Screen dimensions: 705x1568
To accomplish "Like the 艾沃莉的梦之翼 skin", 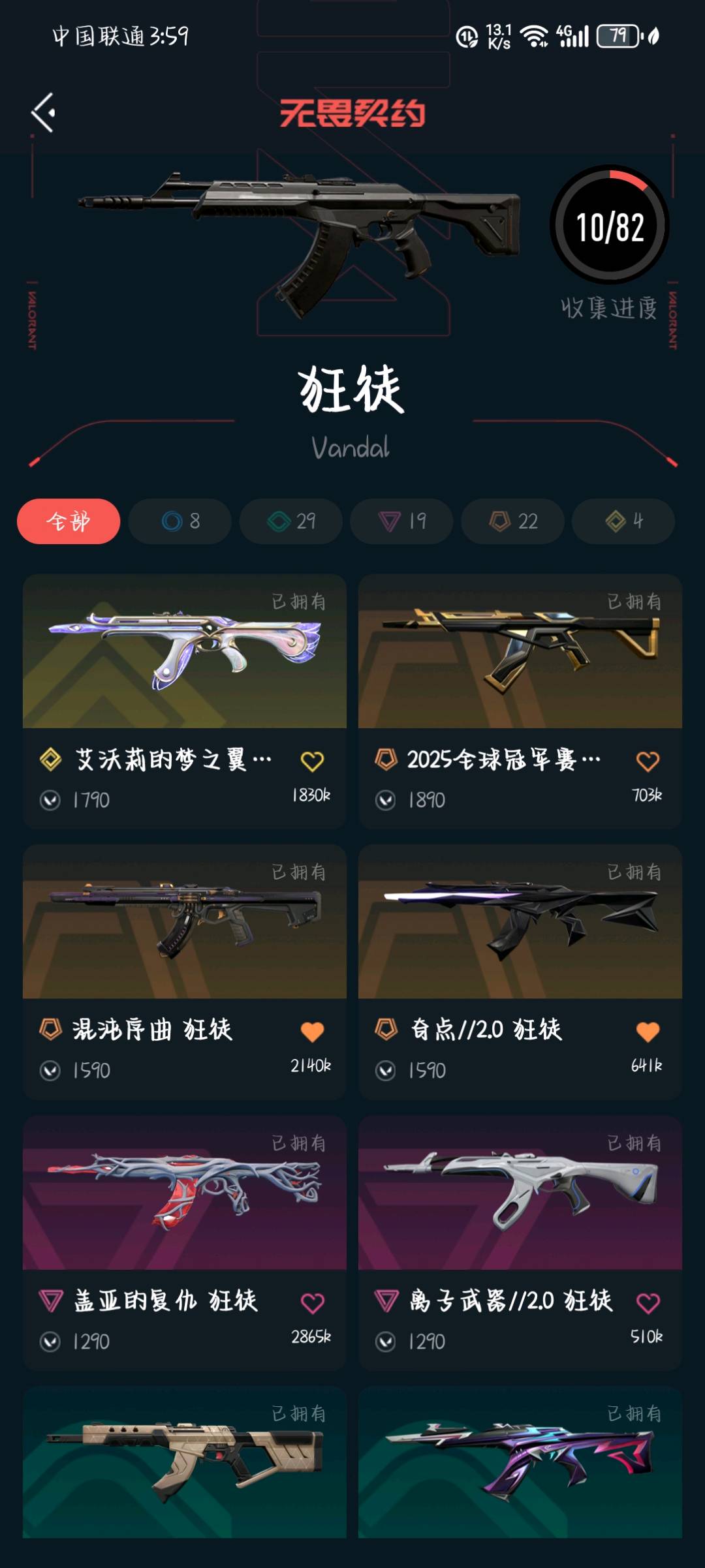I will [312, 761].
